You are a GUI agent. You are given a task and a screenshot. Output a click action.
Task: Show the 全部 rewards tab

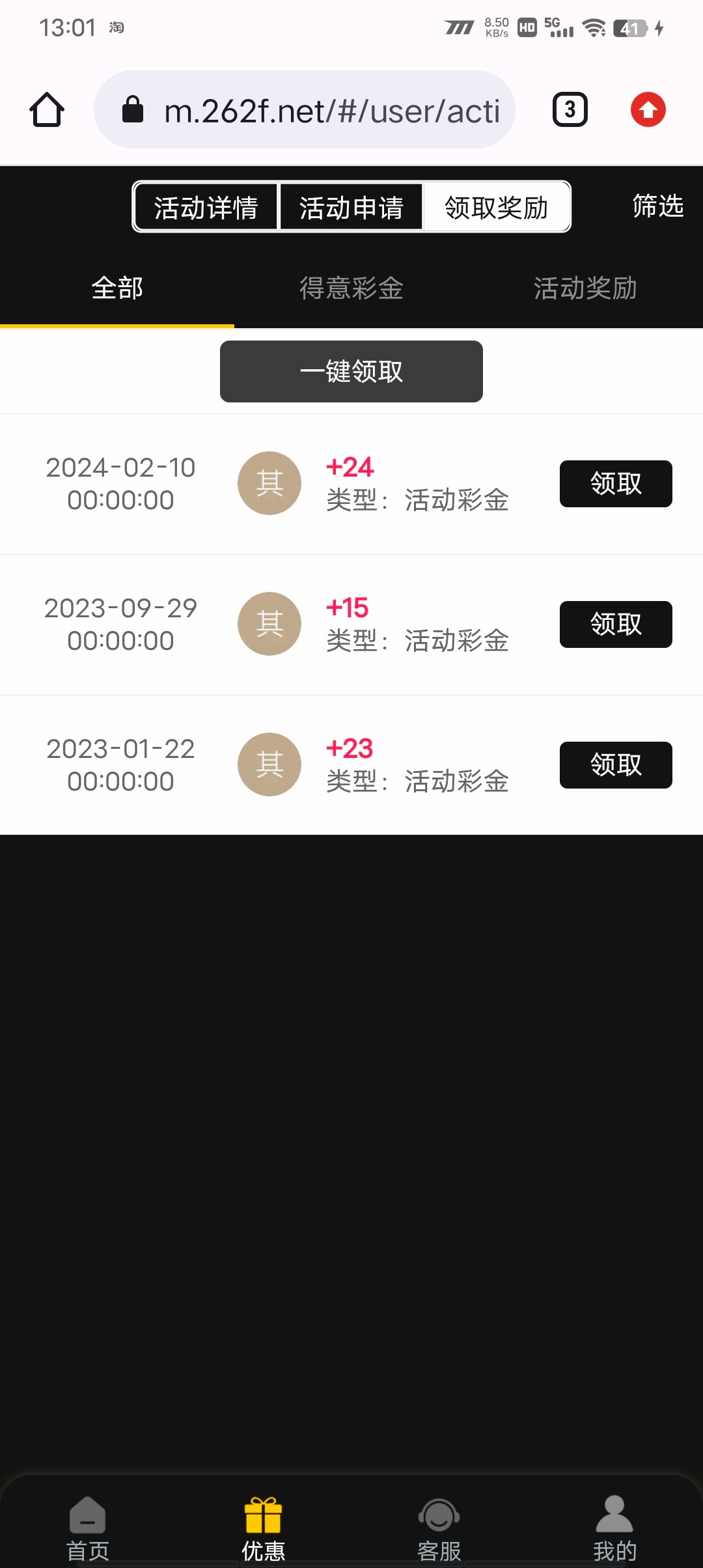point(117,288)
